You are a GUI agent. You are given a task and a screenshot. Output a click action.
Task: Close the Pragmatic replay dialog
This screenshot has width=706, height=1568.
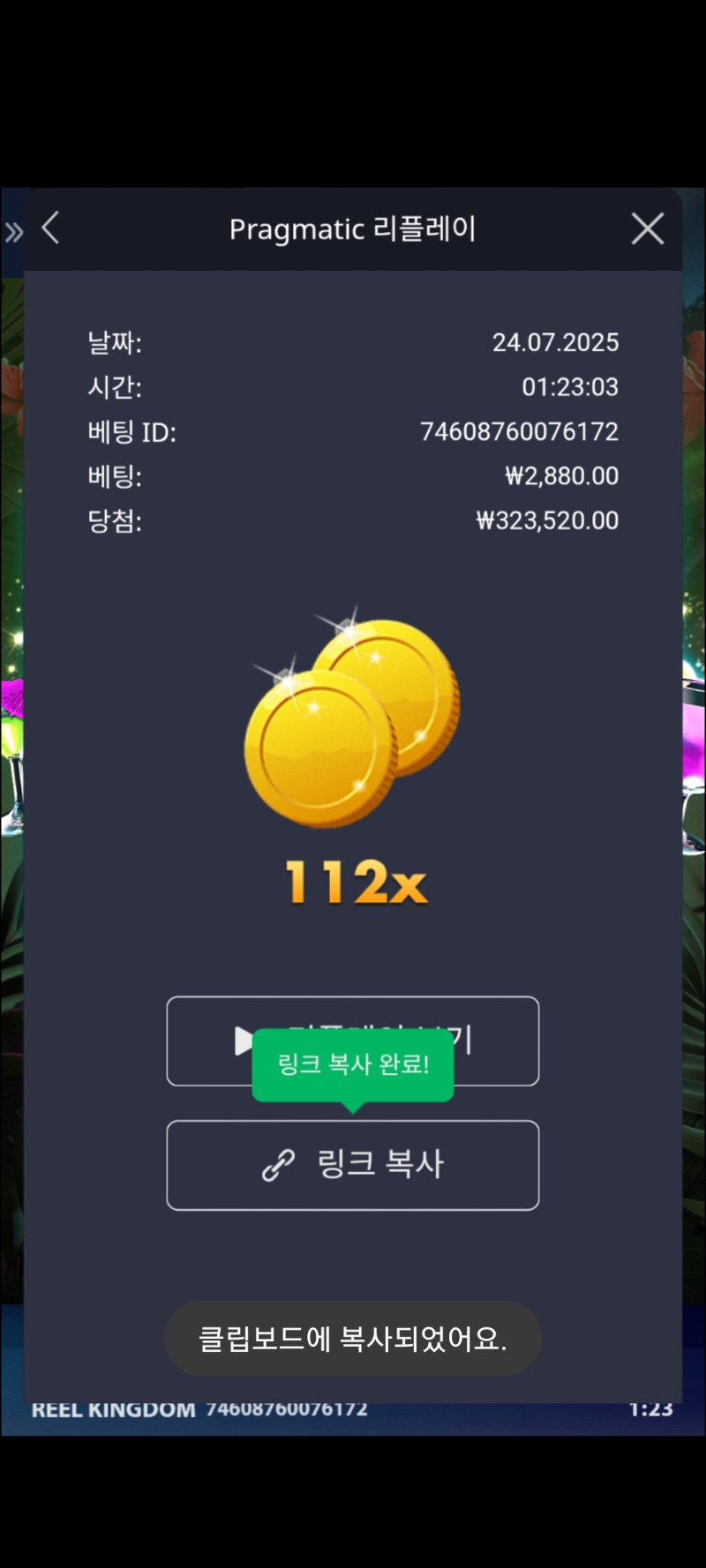pos(647,229)
